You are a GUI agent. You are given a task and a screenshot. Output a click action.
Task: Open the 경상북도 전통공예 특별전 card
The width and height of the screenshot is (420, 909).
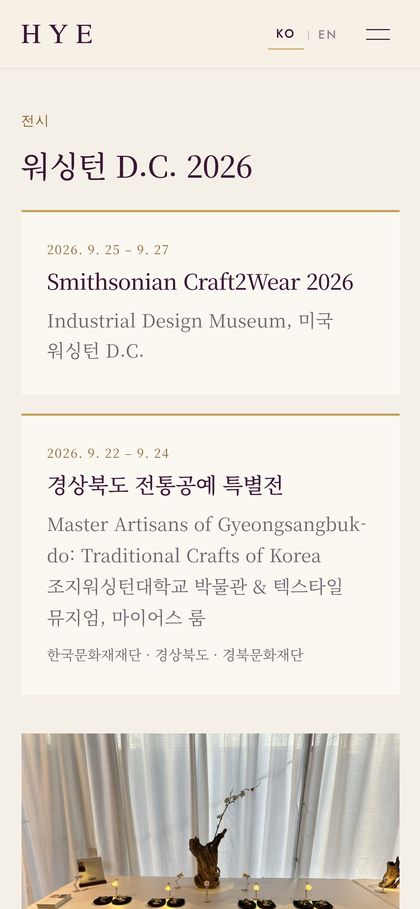pos(210,554)
